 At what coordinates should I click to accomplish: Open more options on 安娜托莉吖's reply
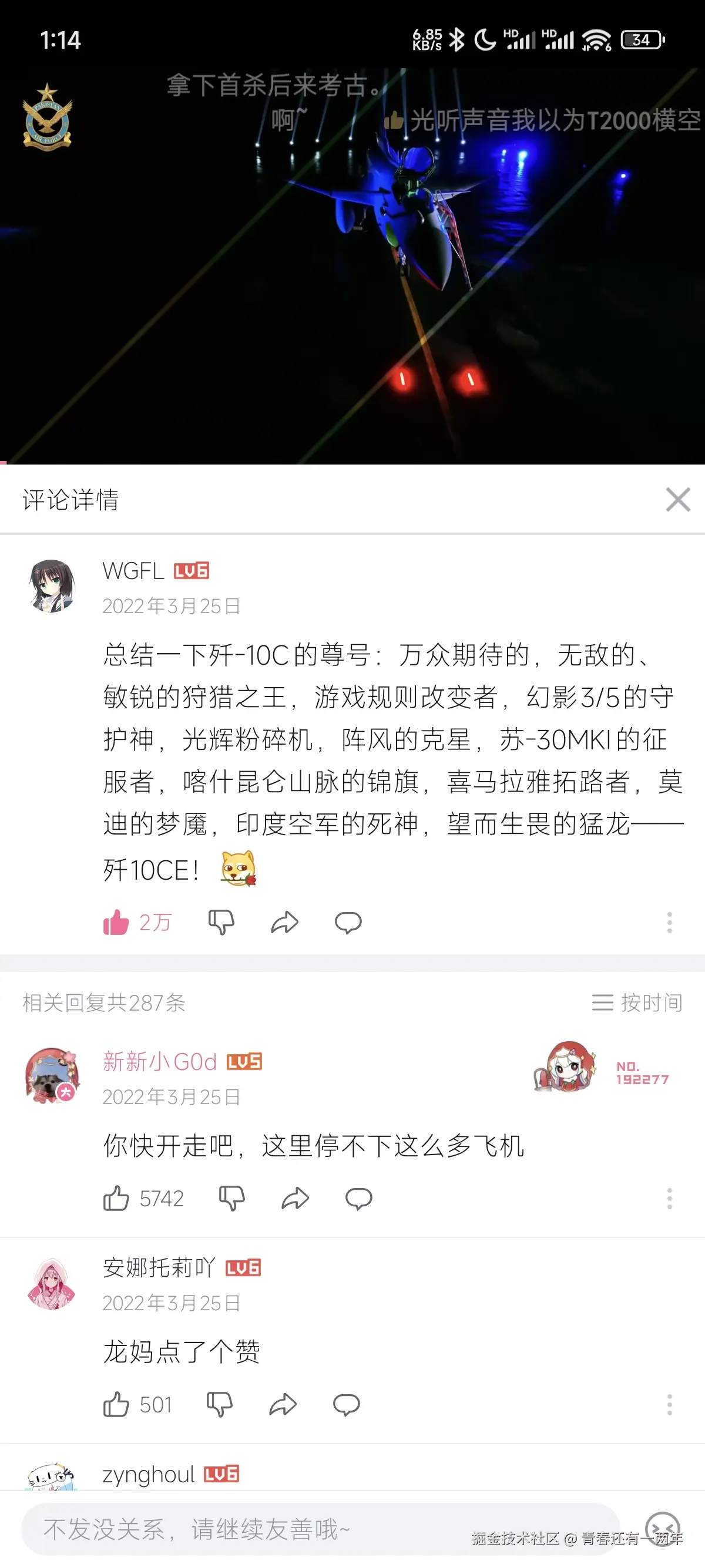click(669, 1405)
